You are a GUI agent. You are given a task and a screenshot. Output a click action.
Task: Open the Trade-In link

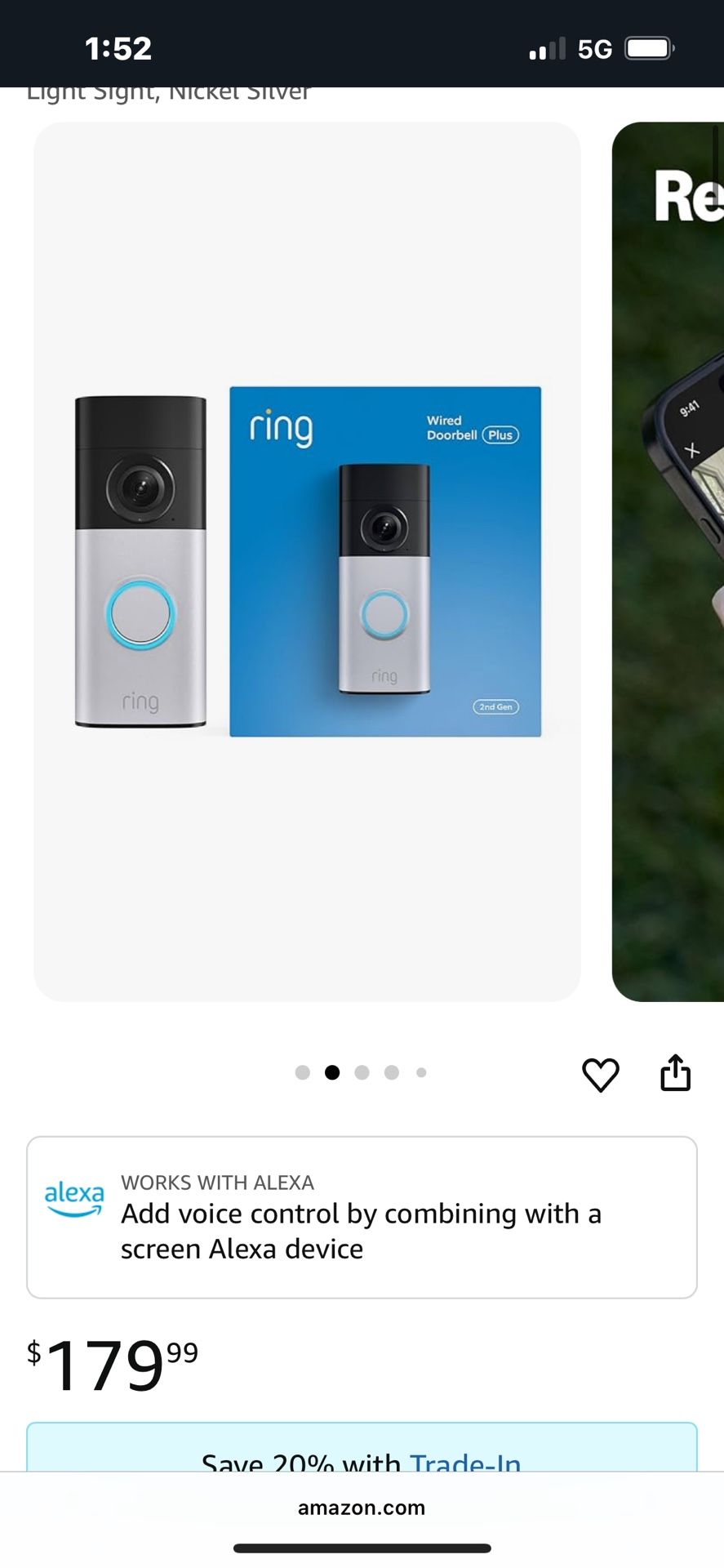464,1464
